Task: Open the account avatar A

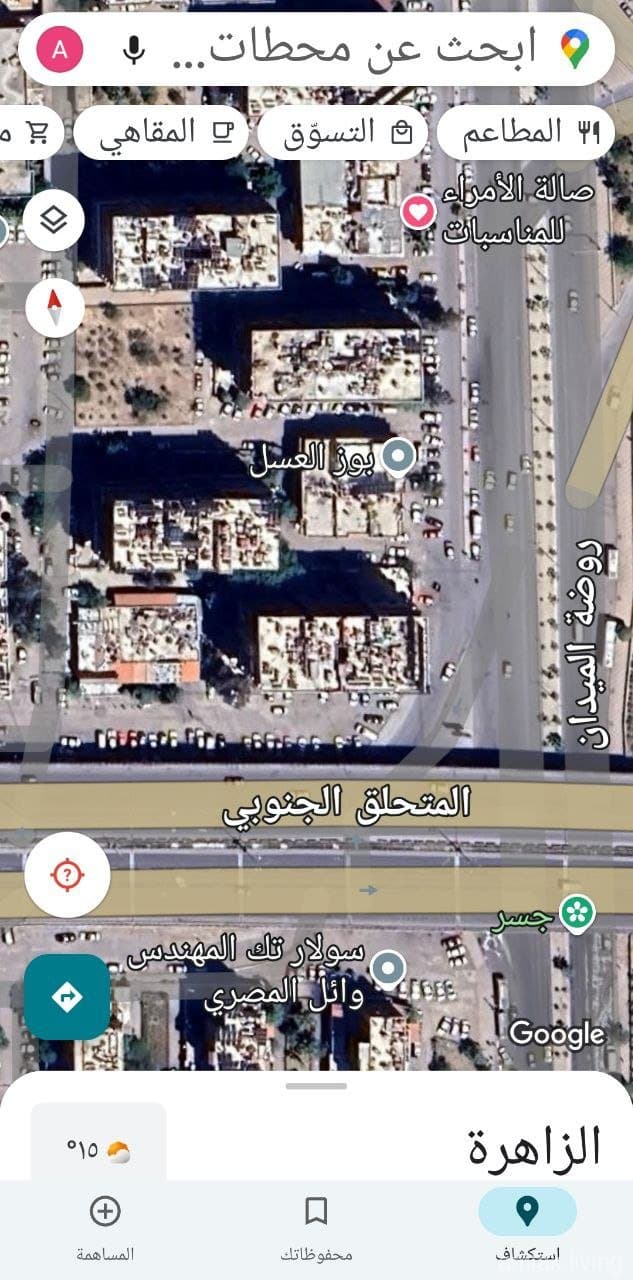Action: [60, 49]
